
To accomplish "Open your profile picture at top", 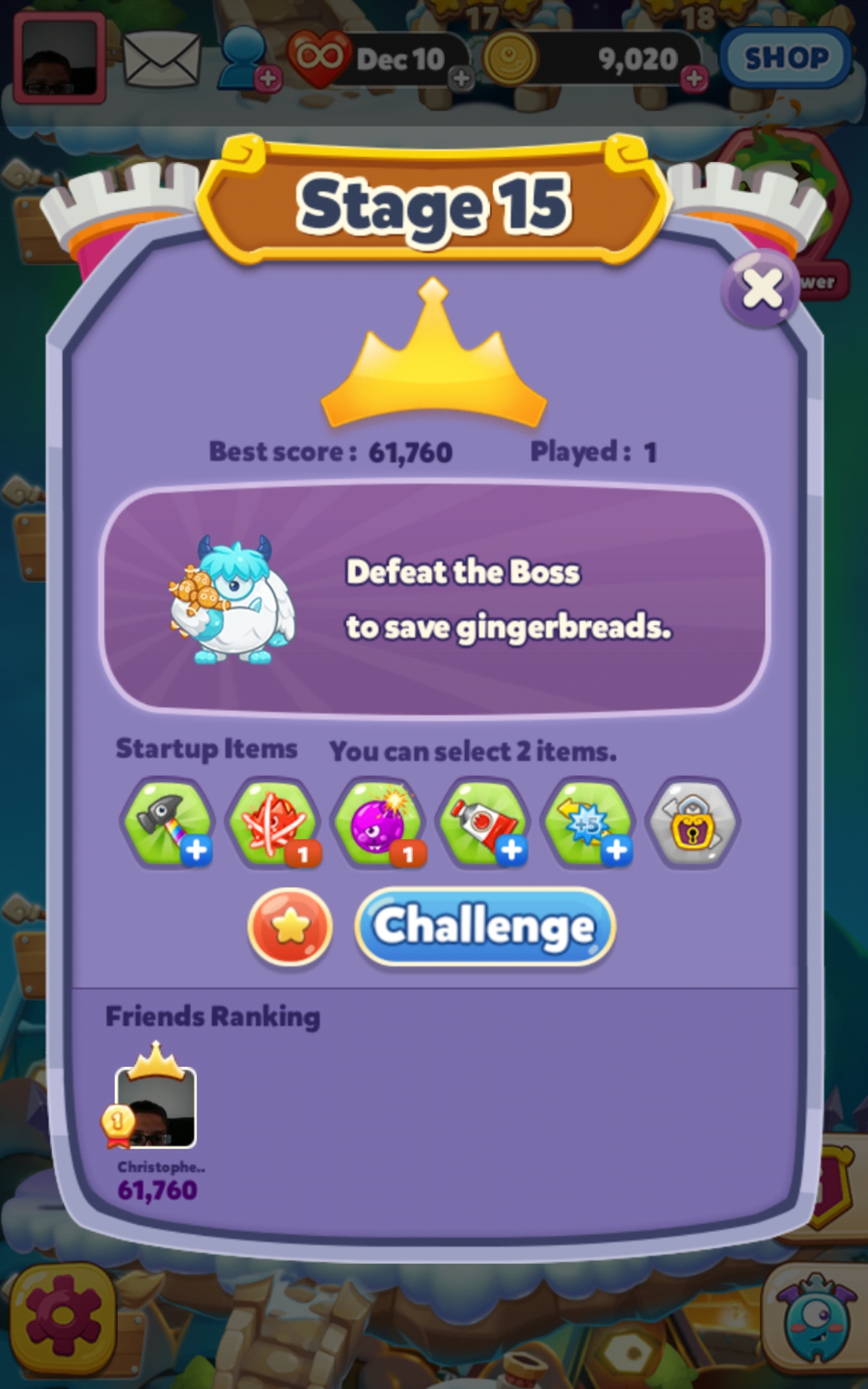I will (x=59, y=59).
